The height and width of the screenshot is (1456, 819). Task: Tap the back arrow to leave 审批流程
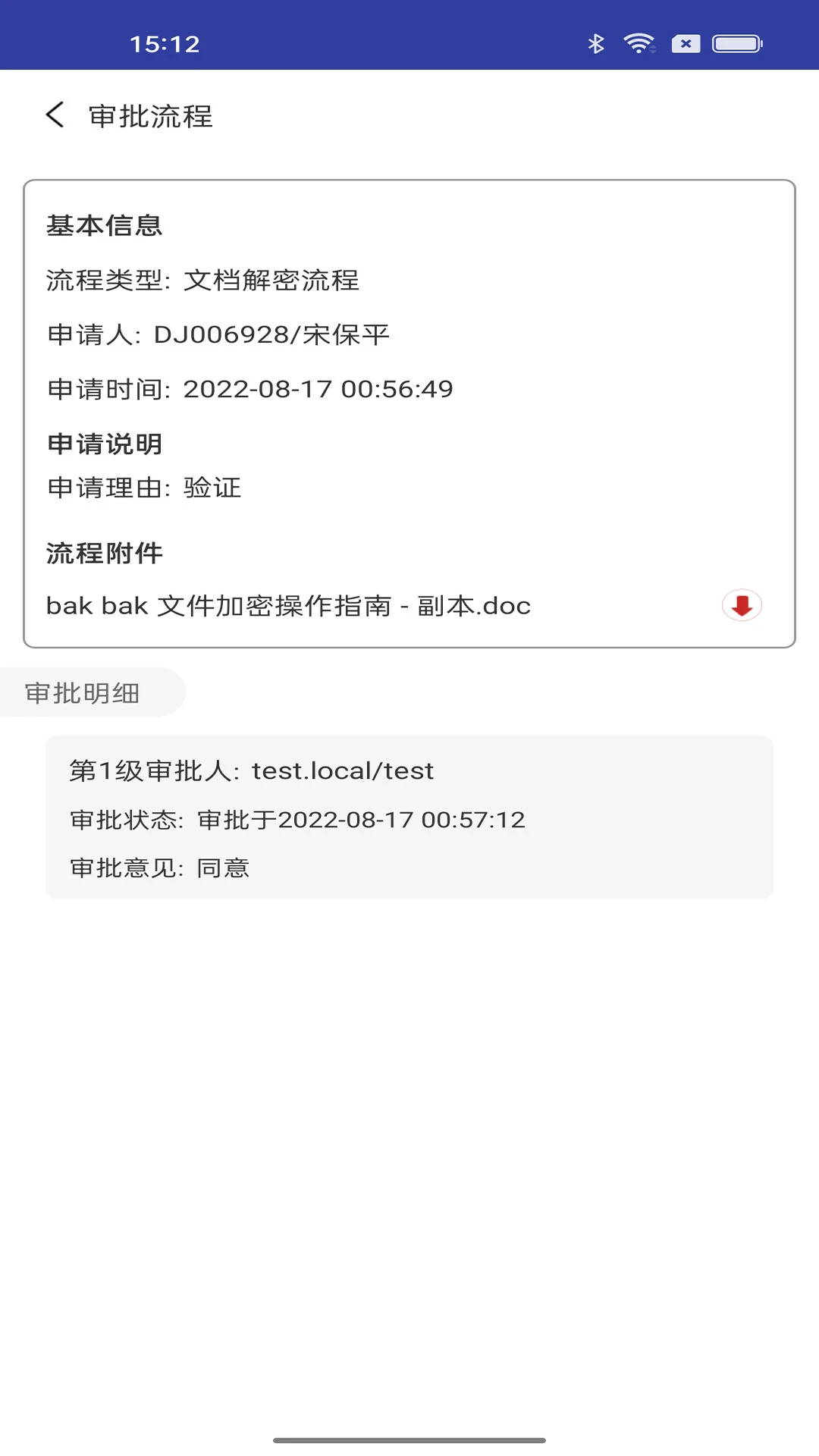pyautogui.click(x=54, y=115)
